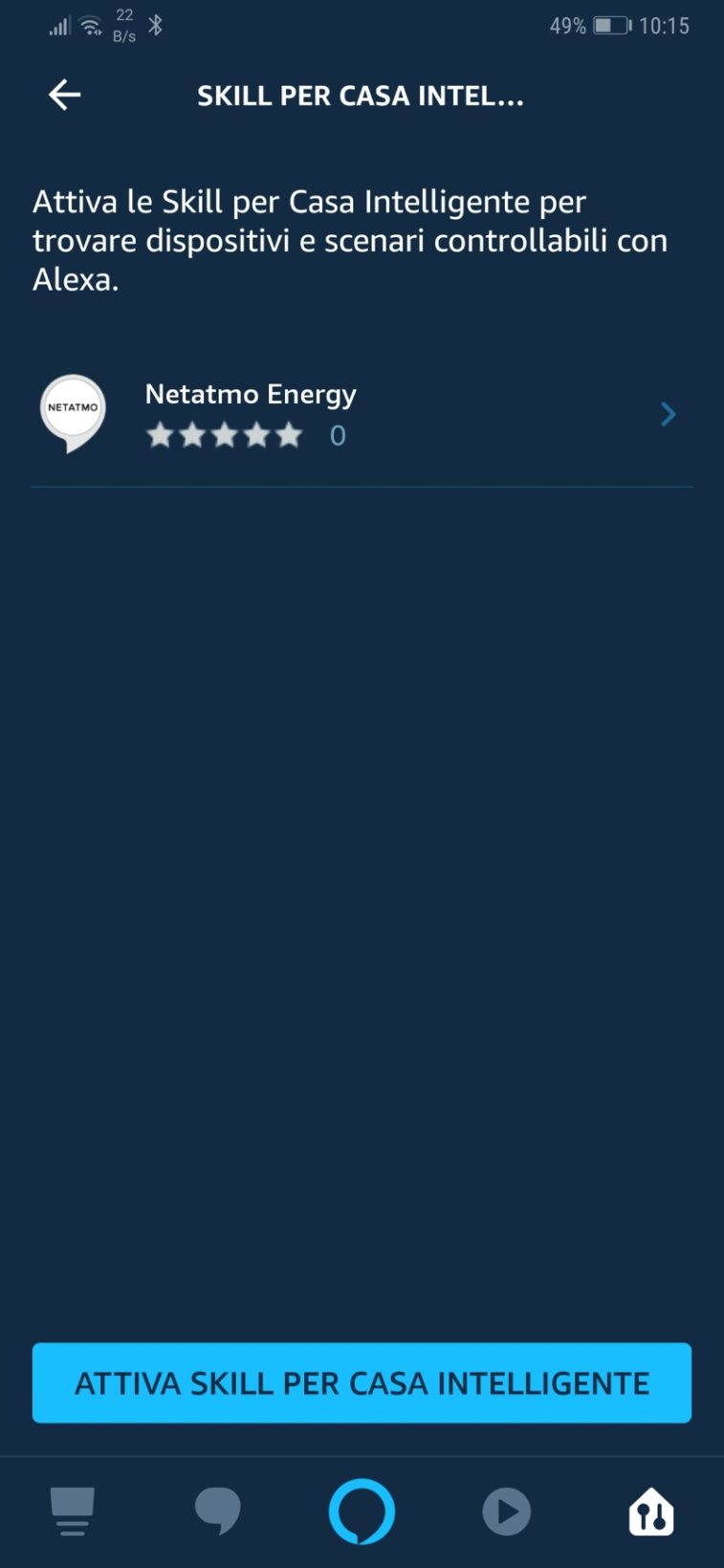Open the Communicate chat bubble tab
Image resolution: width=724 pixels, height=1568 pixels.
(x=217, y=1512)
